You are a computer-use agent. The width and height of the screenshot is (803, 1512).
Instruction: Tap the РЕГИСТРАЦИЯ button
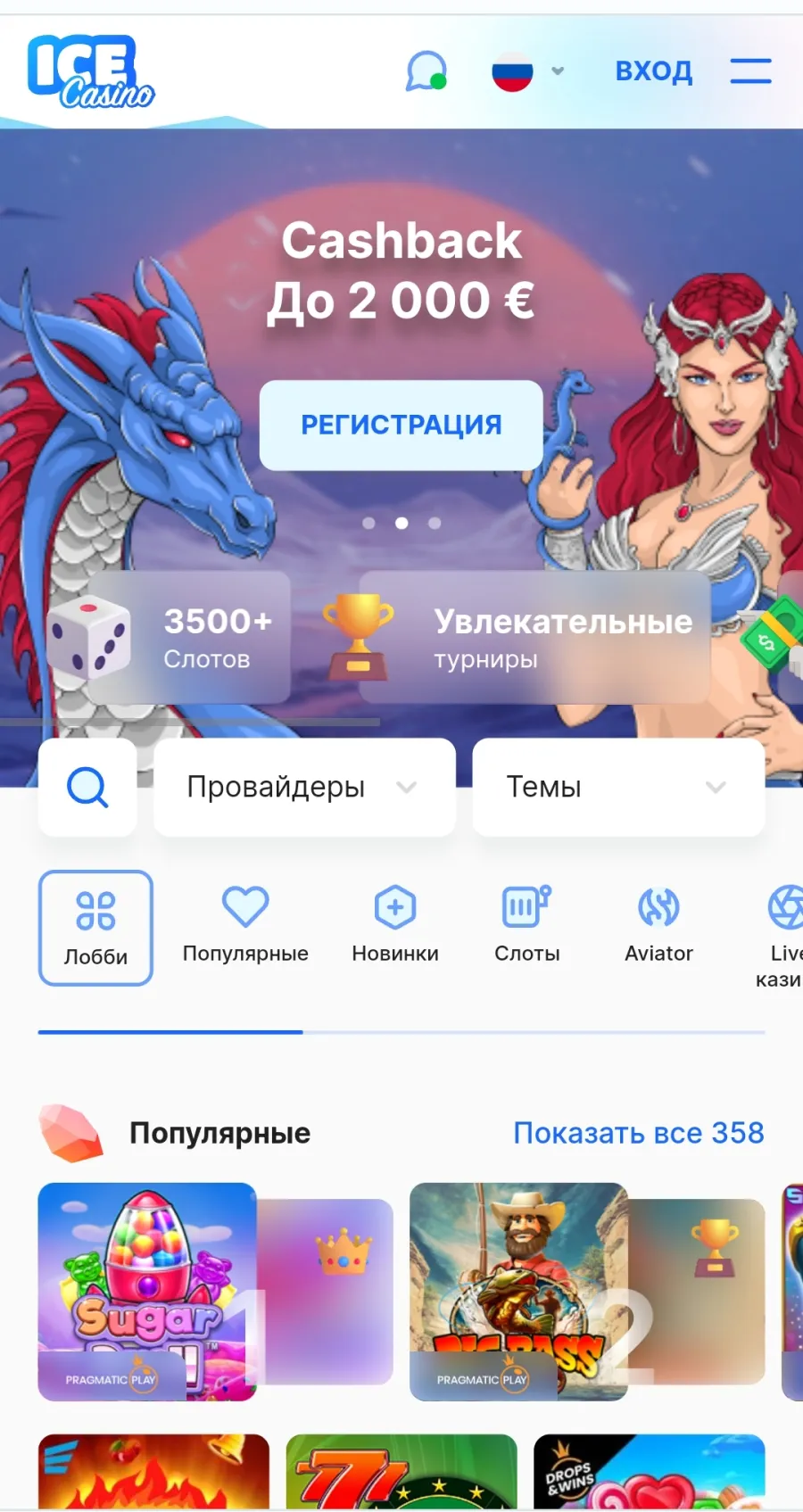tap(401, 426)
